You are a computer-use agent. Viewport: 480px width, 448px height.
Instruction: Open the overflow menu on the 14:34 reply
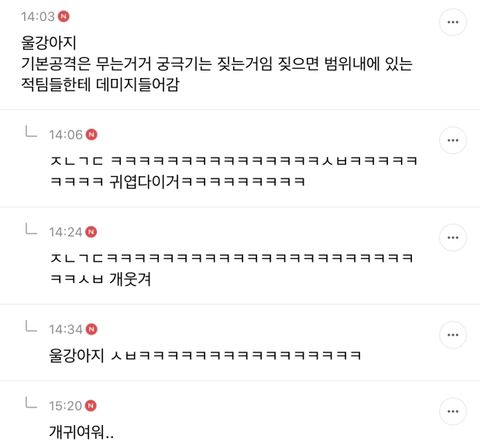tap(453, 335)
